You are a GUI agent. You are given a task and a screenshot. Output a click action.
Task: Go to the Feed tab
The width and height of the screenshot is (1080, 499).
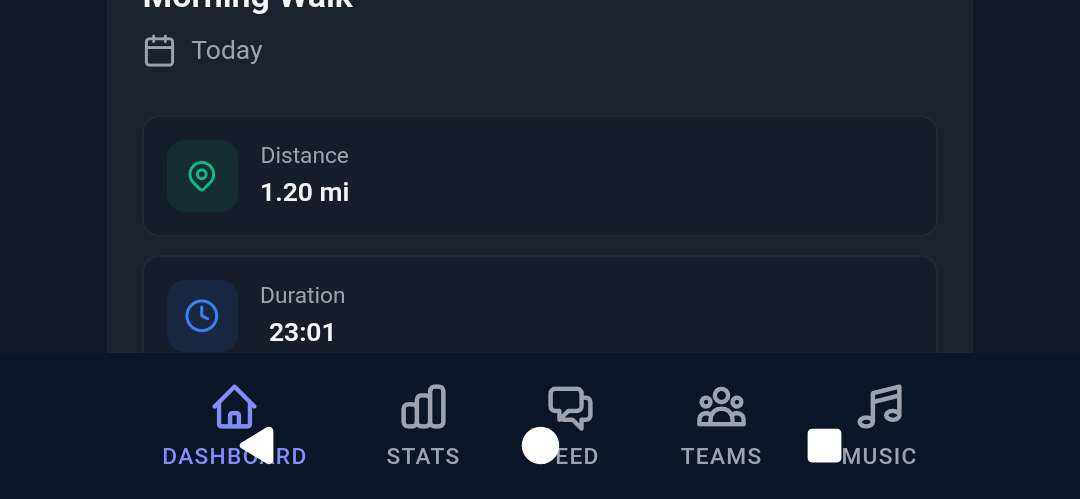click(x=571, y=408)
